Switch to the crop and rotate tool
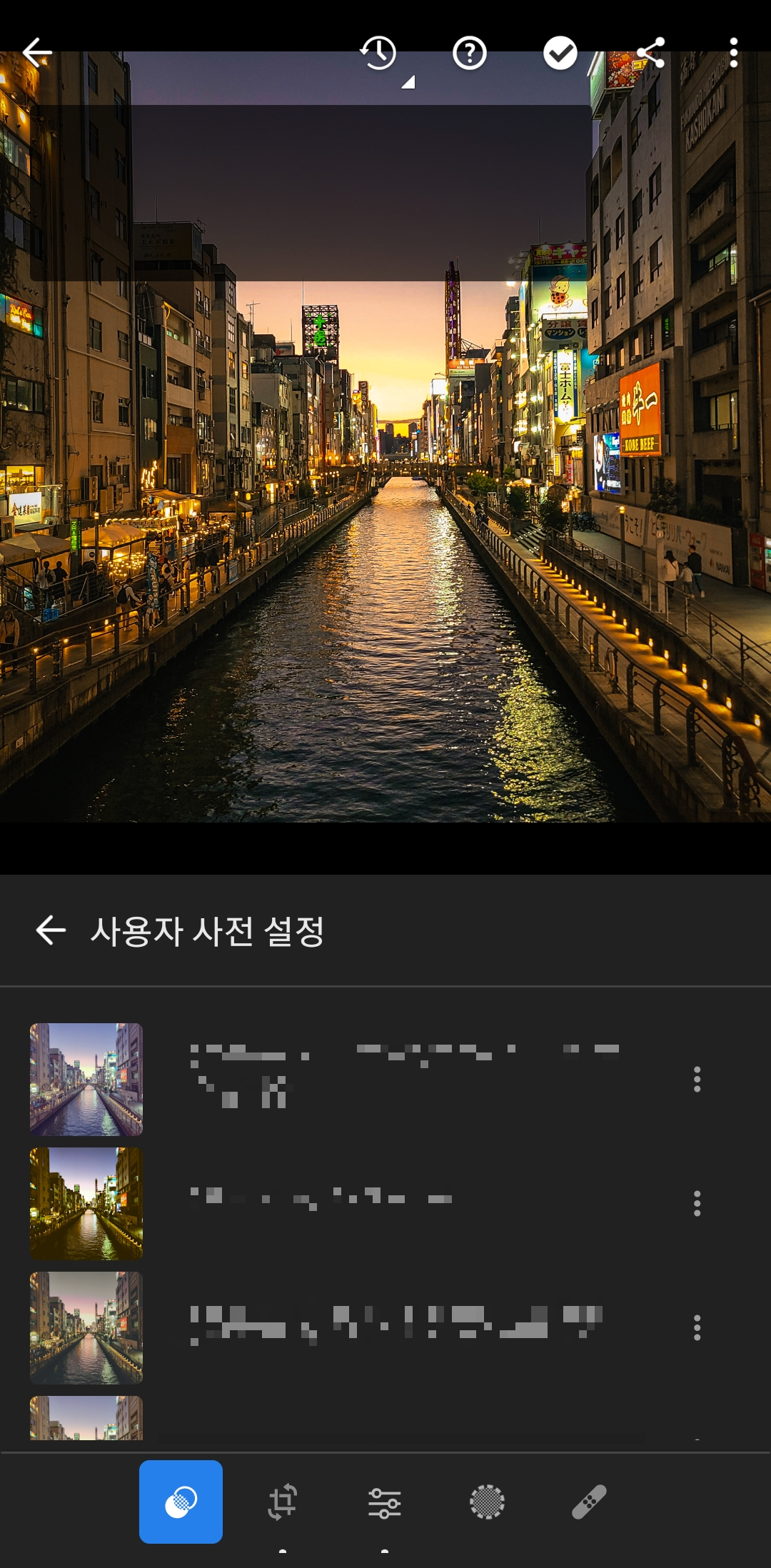Viewport: 771px width, 1568px height. pyautogui.click(x=283, y=1502)
